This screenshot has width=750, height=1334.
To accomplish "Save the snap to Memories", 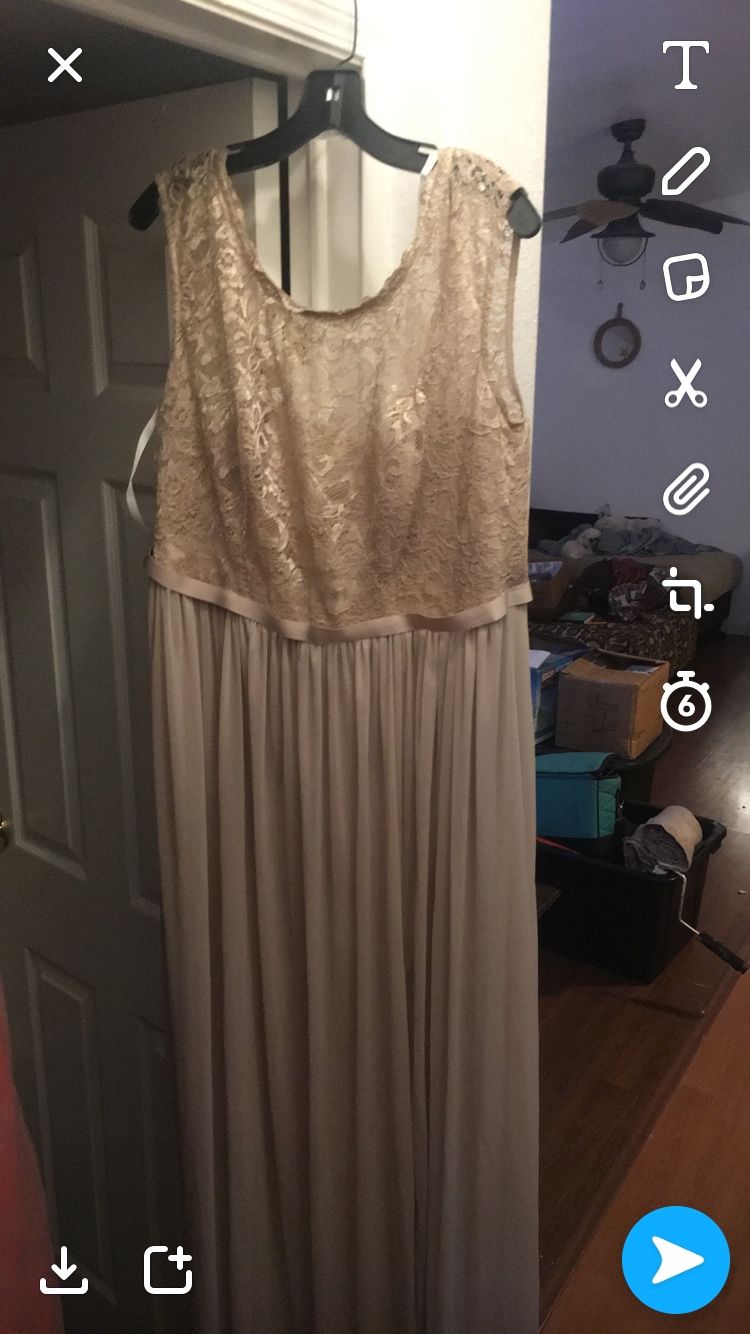I will click(x=64, y=1270).
